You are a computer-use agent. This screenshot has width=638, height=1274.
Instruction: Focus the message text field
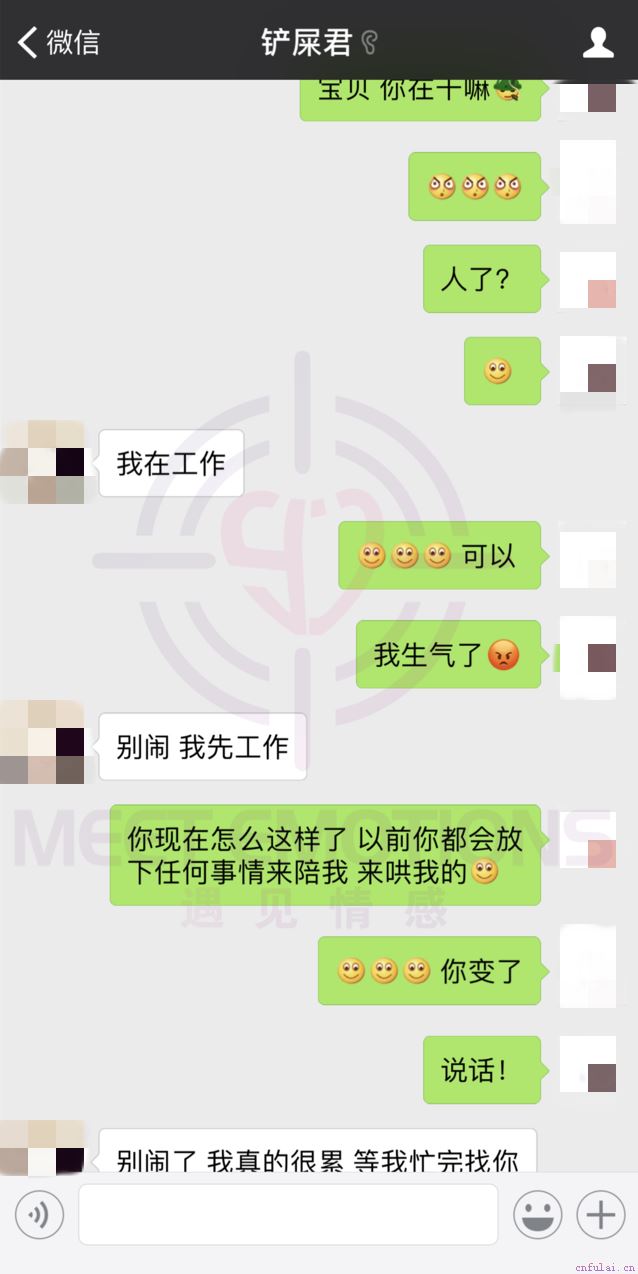[288, 1215]
